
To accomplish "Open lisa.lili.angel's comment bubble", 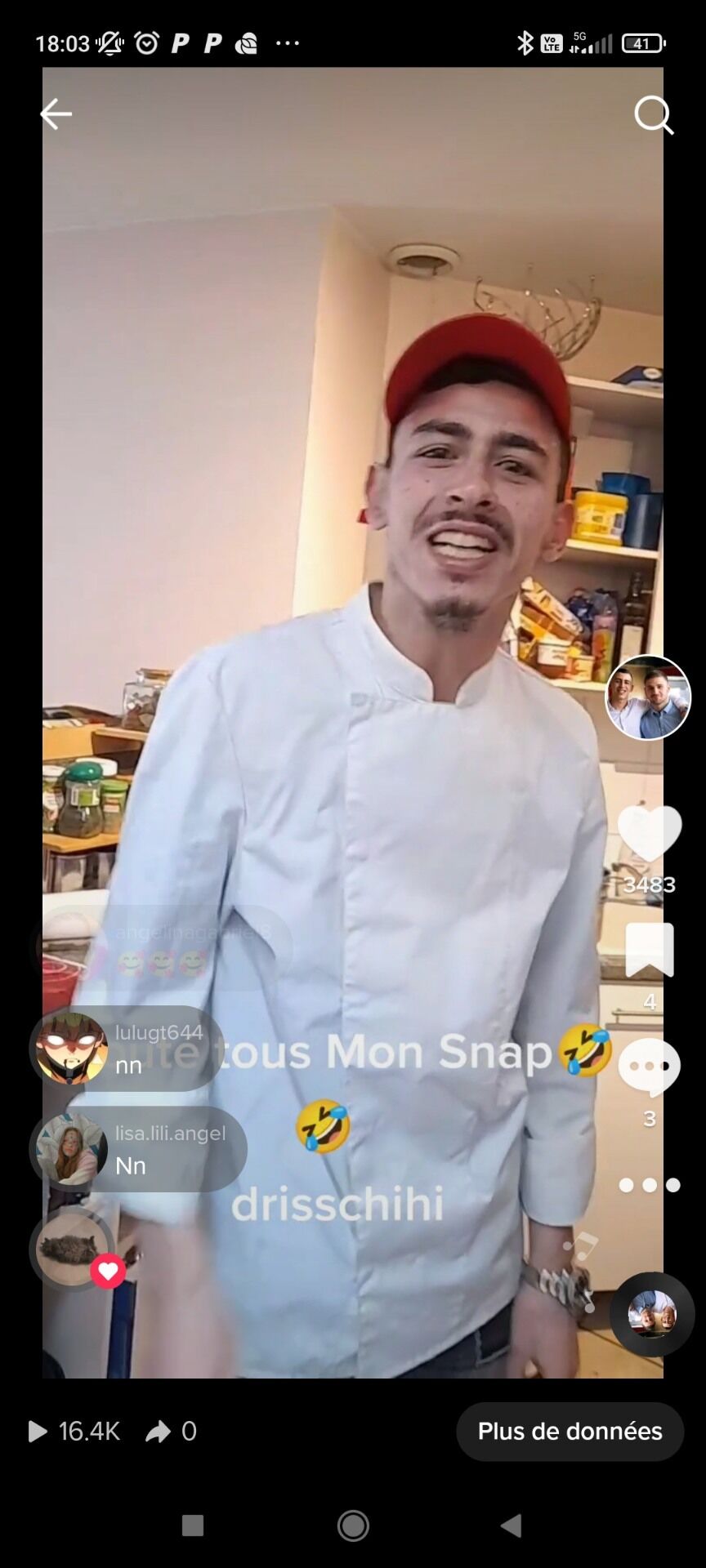I will (x=138, y=1149).
